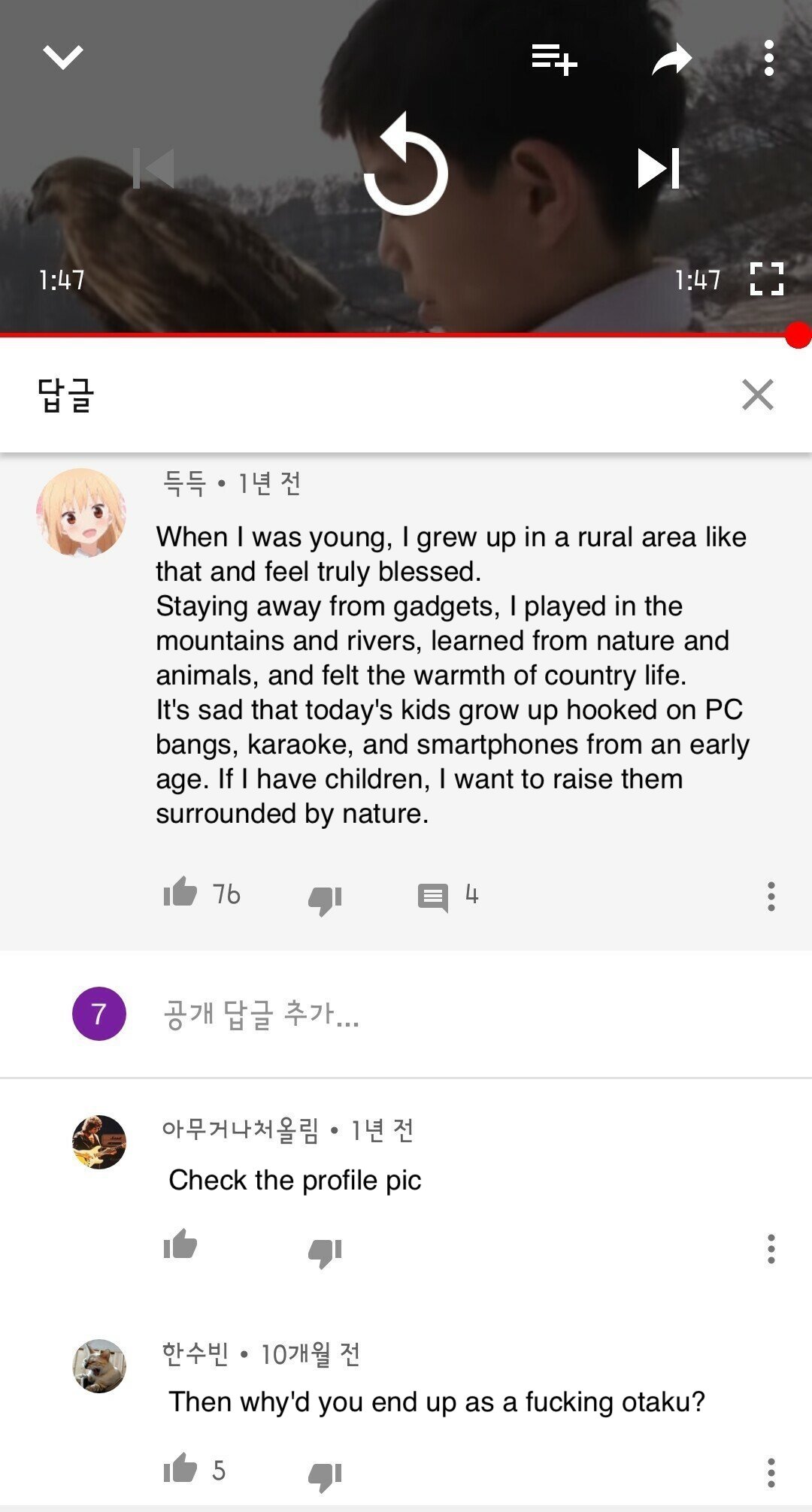Open the replies icon on 득득's comment
The height and width of the screenshot is (1512, 812).
point(433,897)
